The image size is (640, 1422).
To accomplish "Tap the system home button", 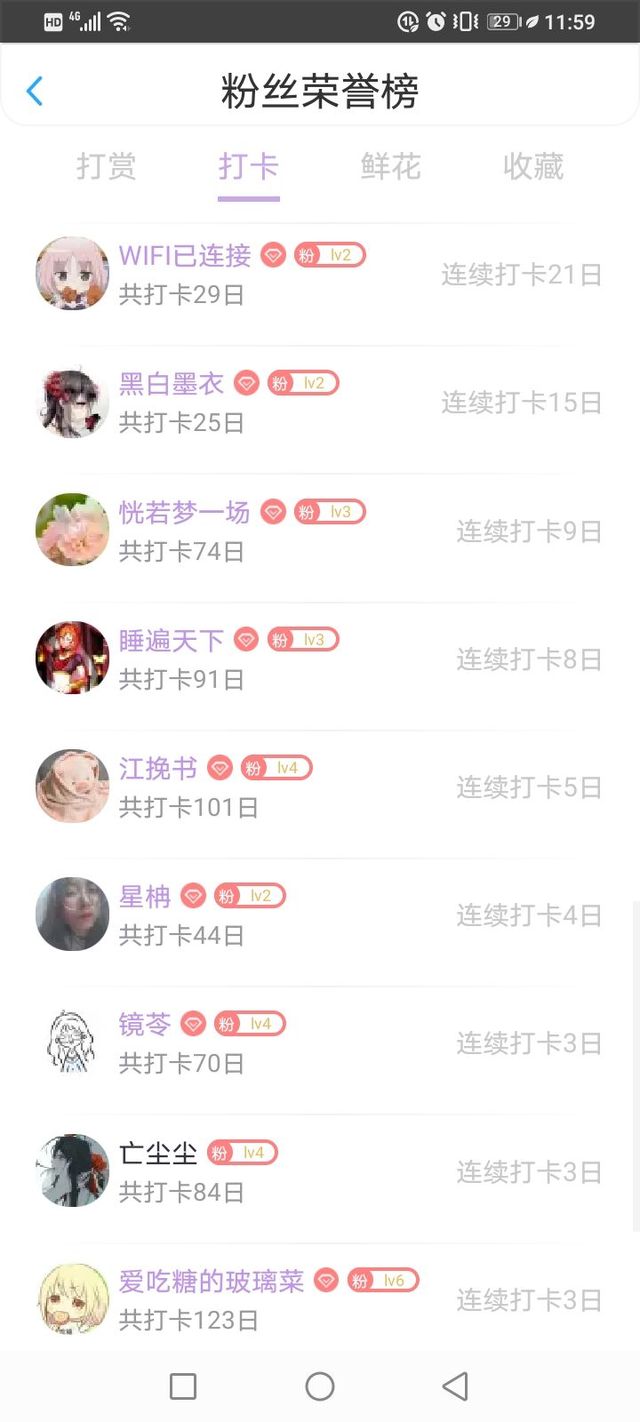I will (320, 1386).
